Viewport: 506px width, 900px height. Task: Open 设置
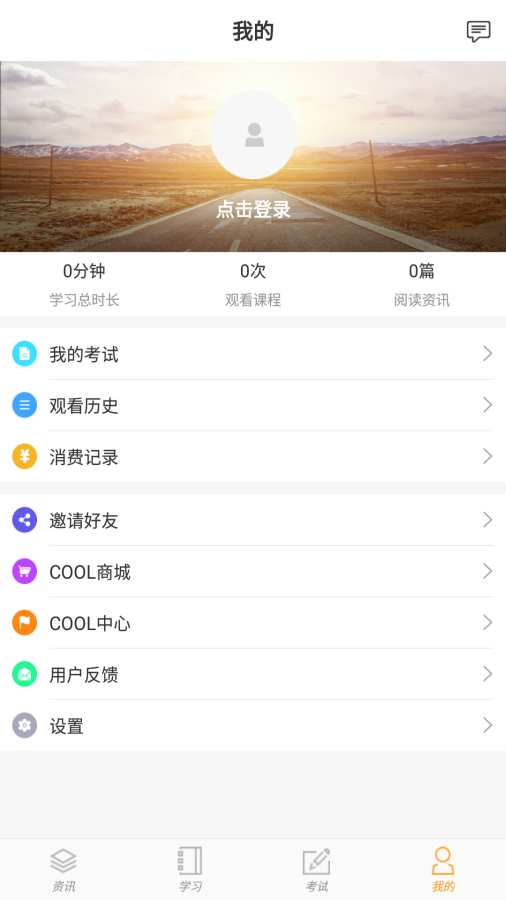click(253, 726)
